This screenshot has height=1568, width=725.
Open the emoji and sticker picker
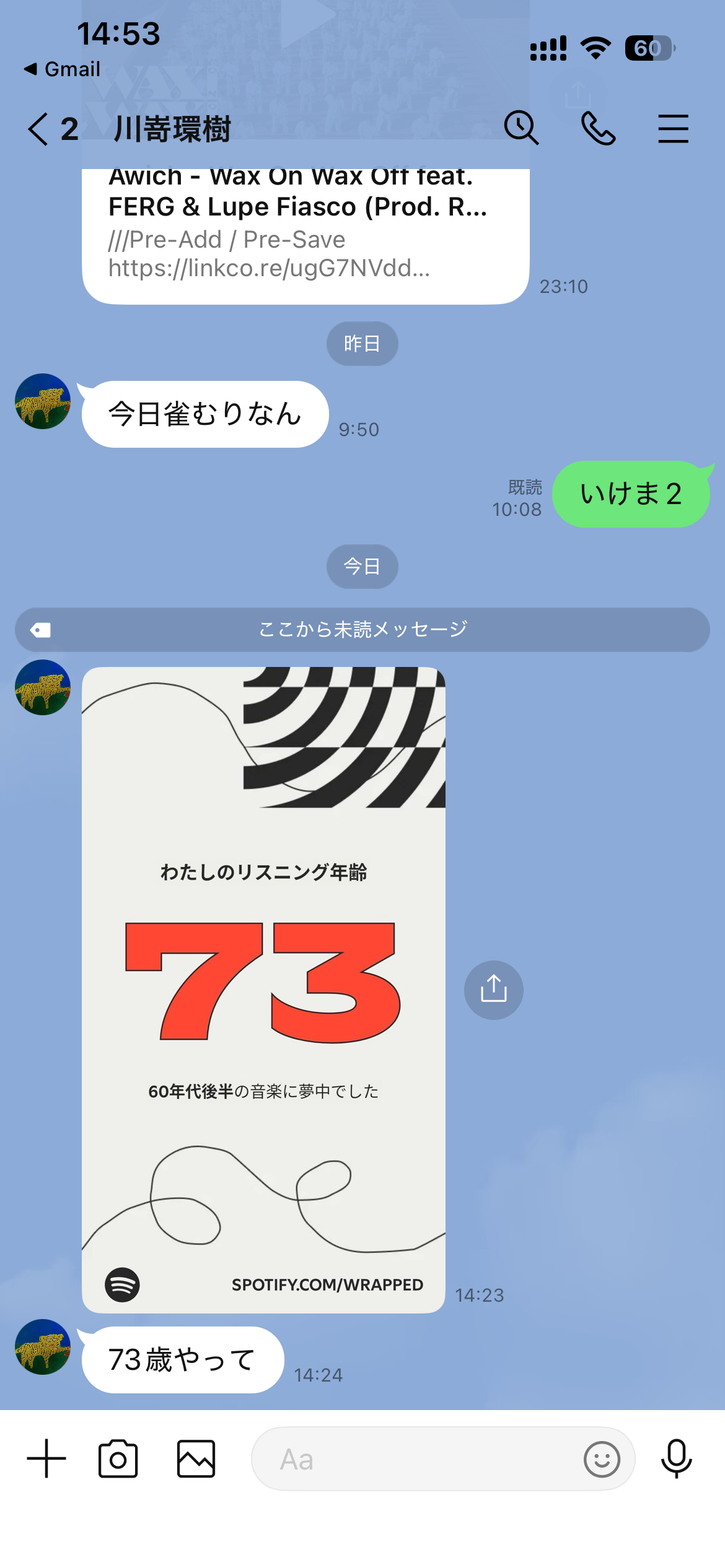(x=601, y=1459)
